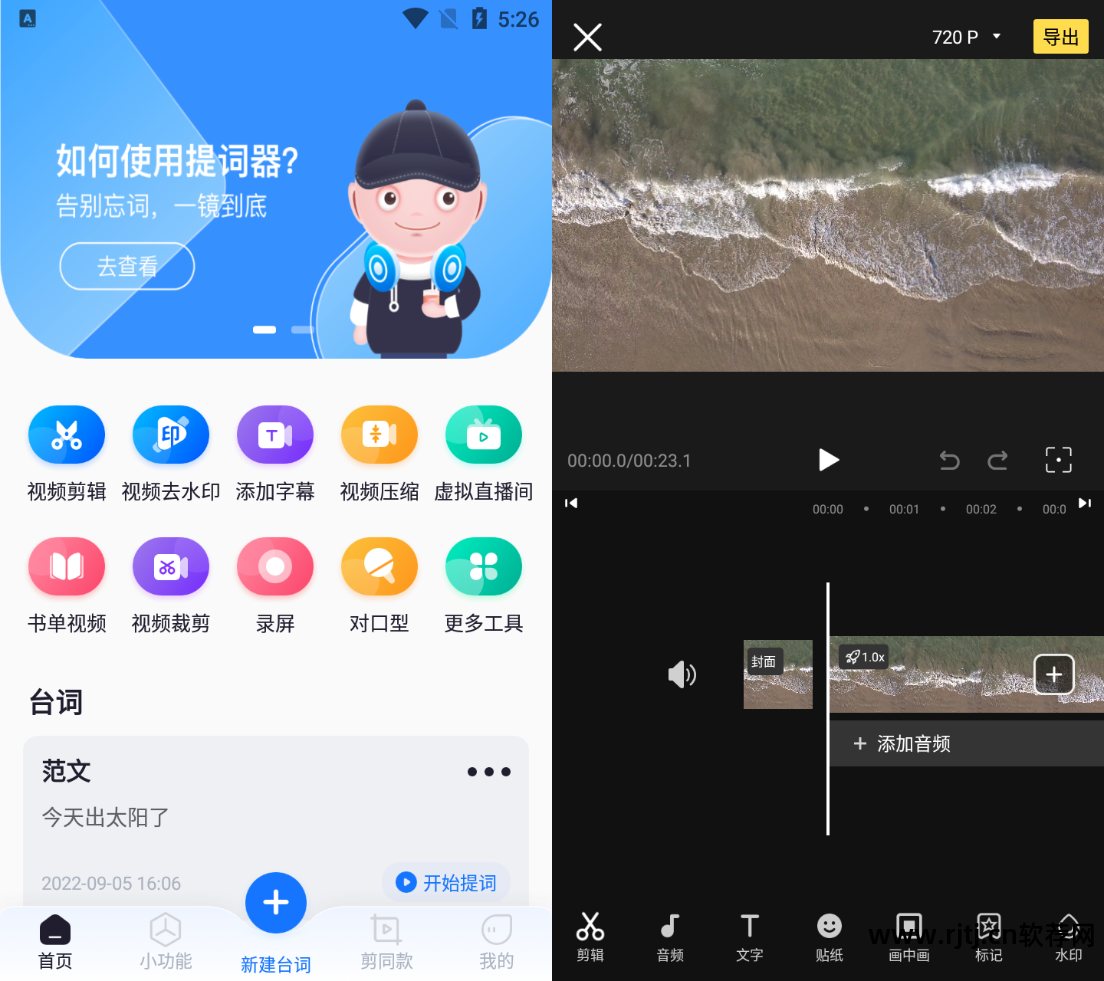1104x981 pixels.
Task: Undo the last edit
Action: pyautogui.click(x=949, y=460)
